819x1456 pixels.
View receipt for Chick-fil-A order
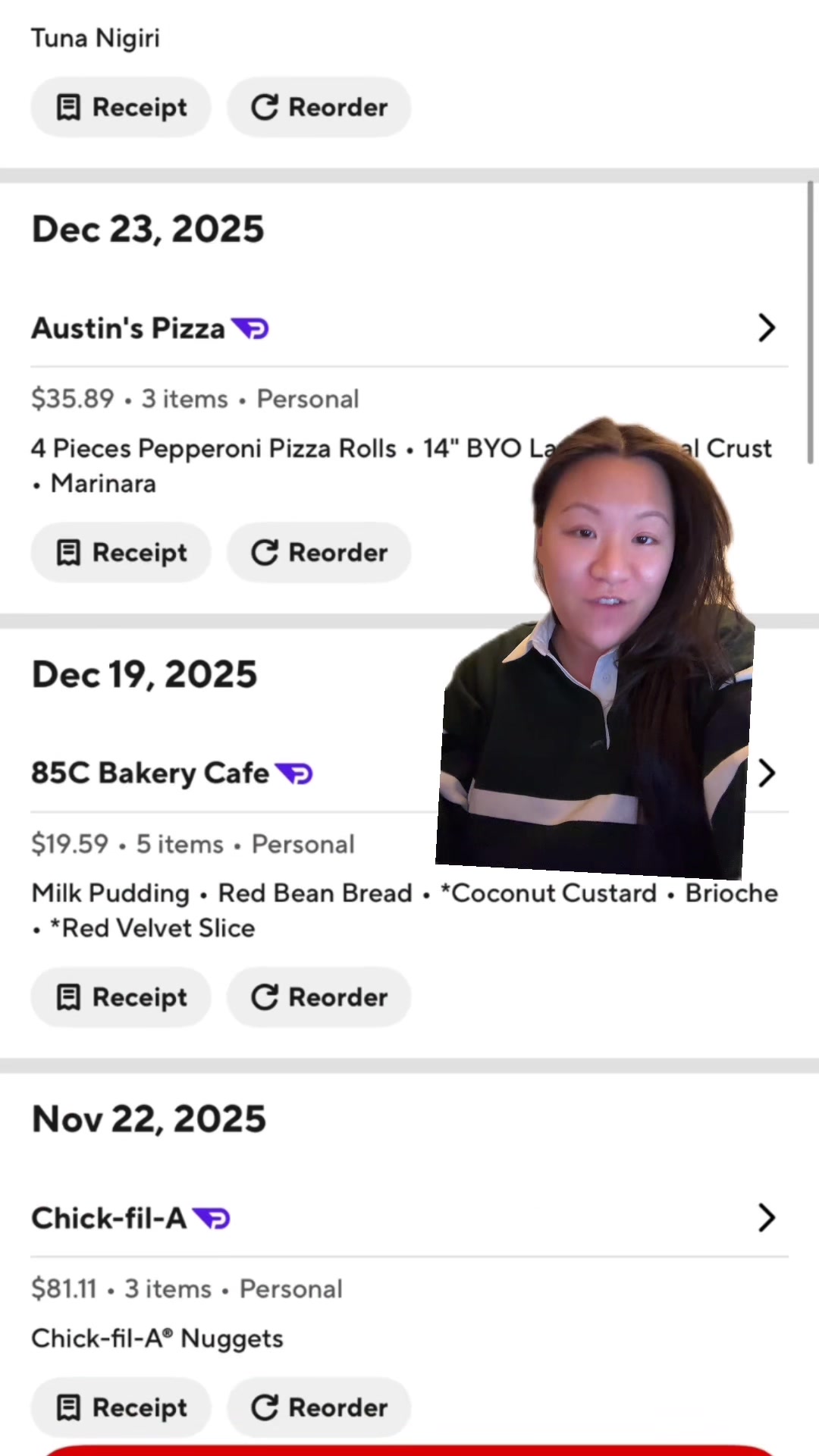pyautogui.click(x=121, y=1407)
